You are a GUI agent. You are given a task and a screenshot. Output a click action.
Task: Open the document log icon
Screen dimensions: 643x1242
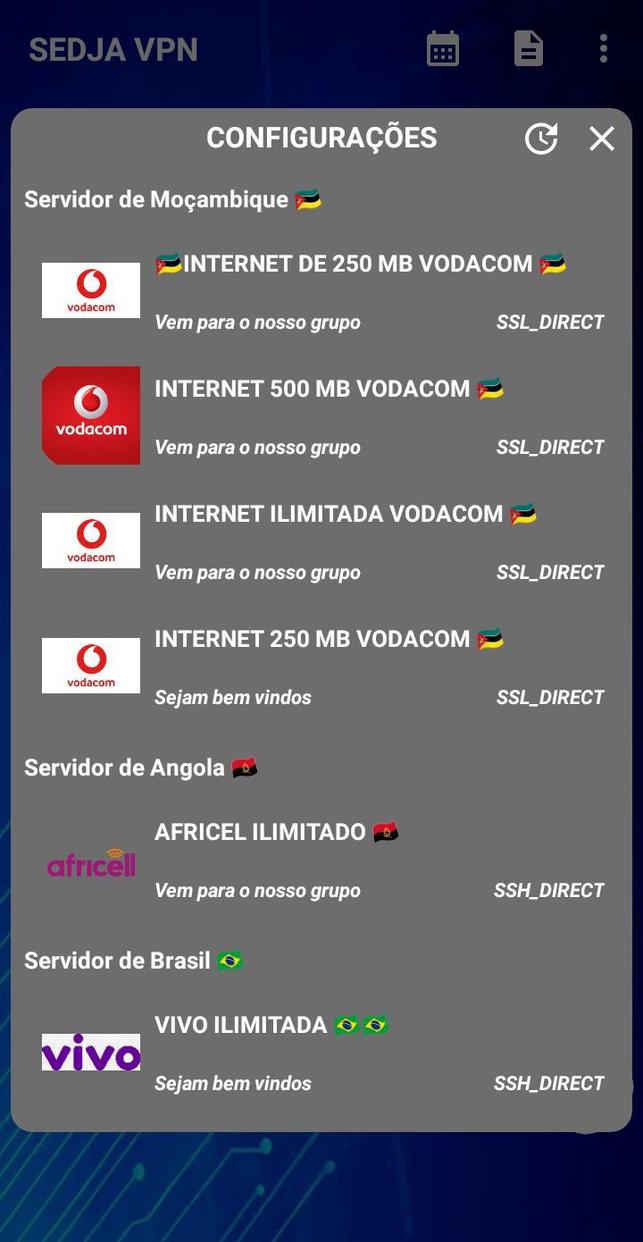528,48
